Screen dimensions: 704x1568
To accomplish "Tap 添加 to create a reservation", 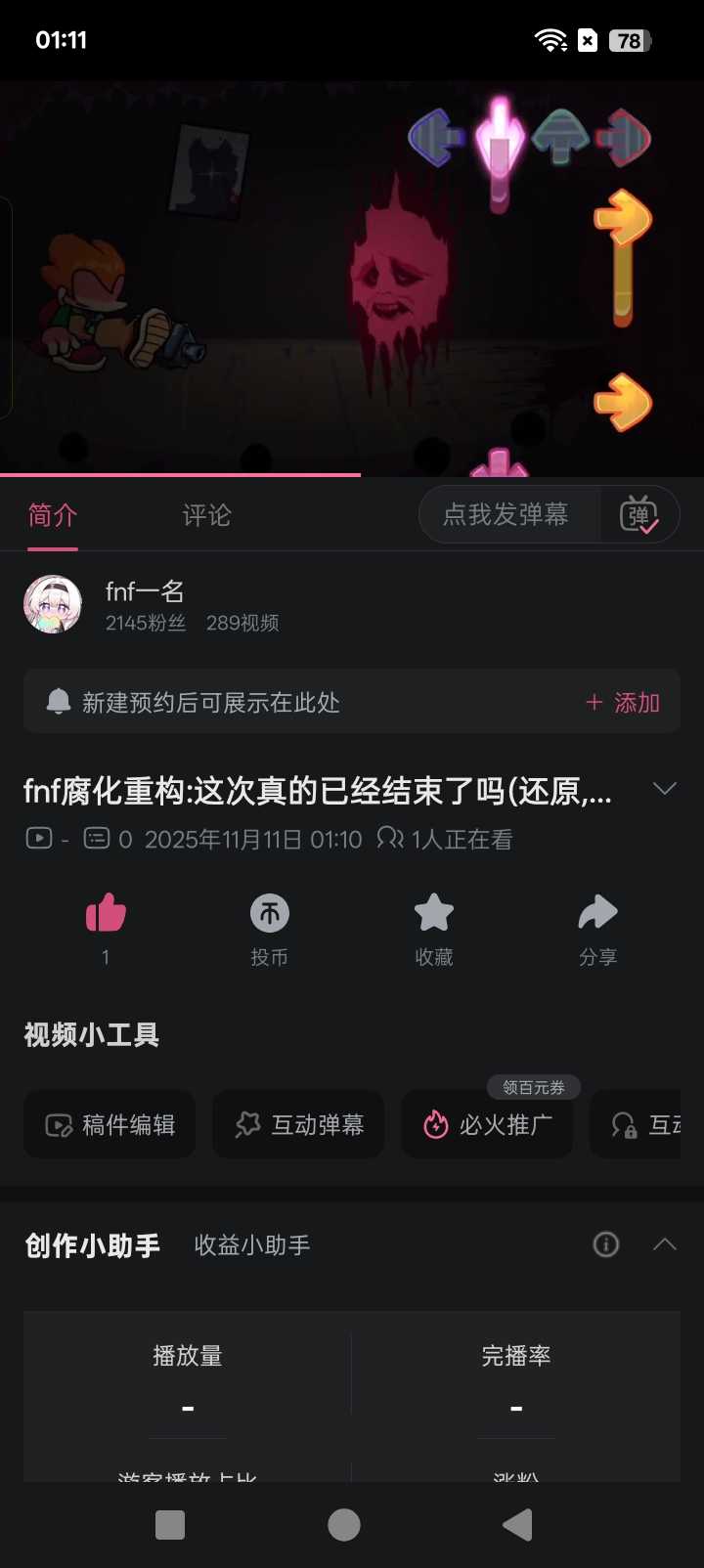I will pos(623,703).
